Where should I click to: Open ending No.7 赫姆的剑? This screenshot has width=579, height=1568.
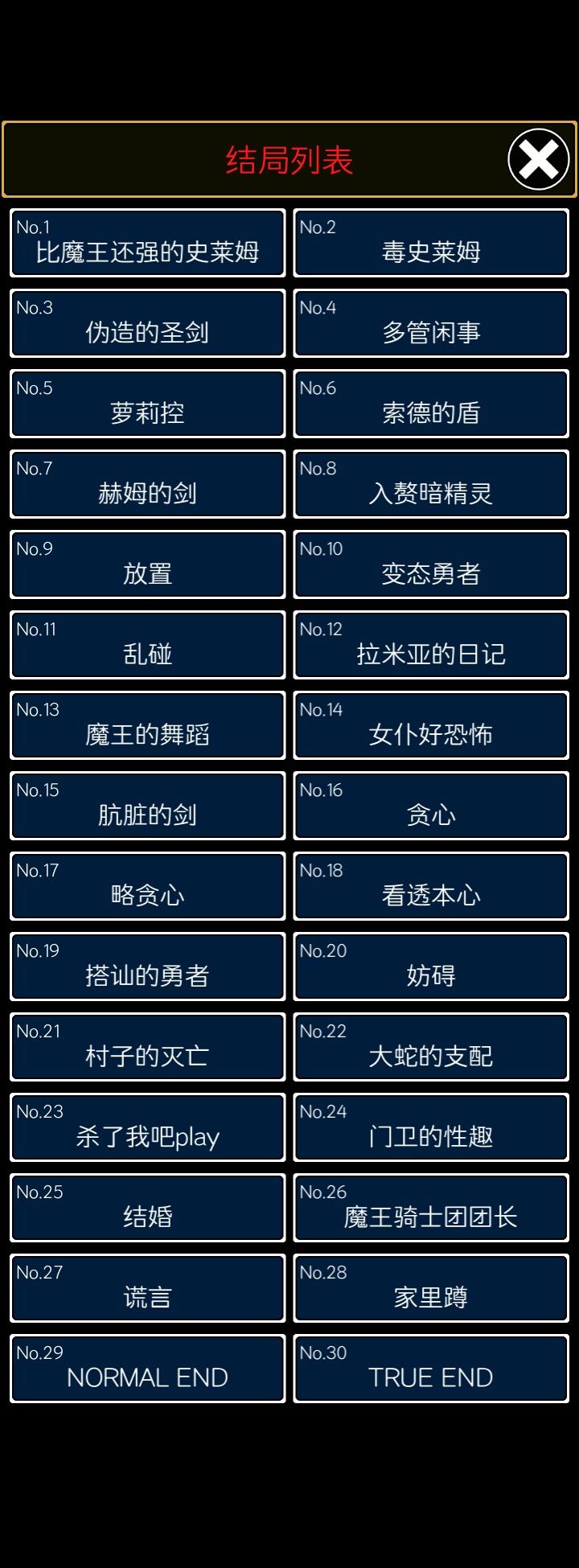pos(147,484)
